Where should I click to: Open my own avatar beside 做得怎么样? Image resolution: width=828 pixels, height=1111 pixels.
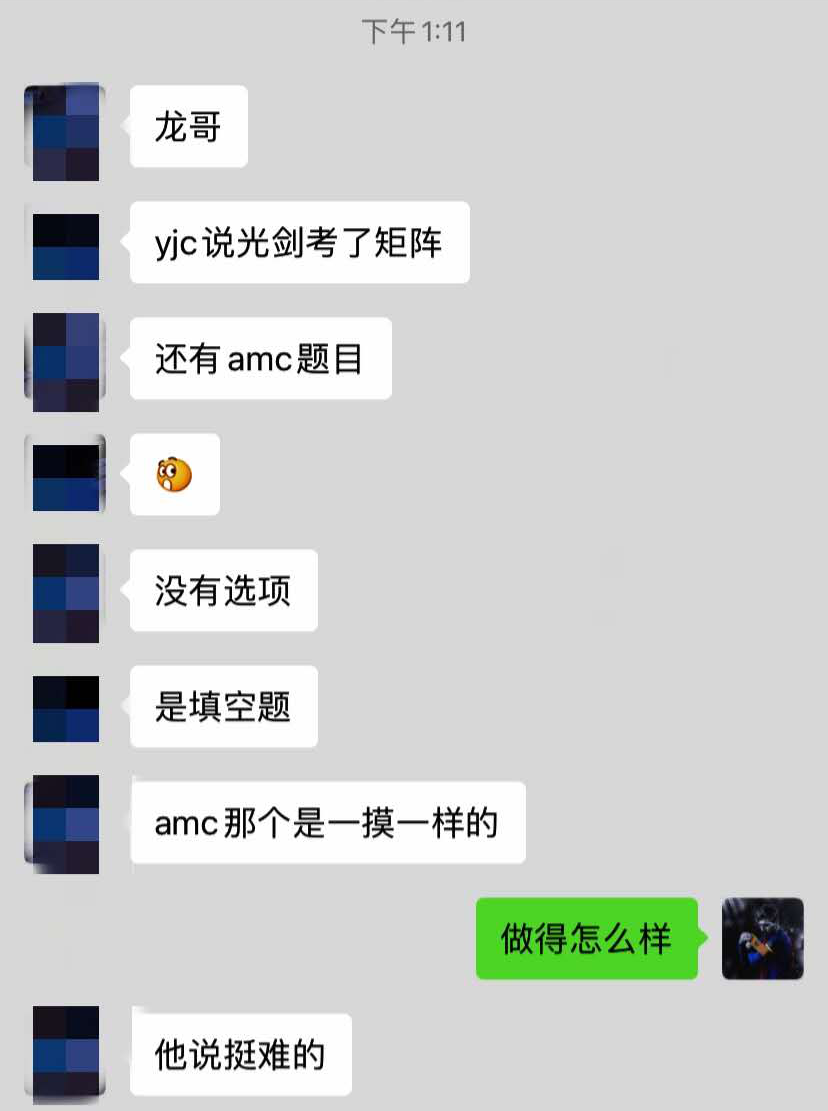pyautogui.click(x=762, y=938)
